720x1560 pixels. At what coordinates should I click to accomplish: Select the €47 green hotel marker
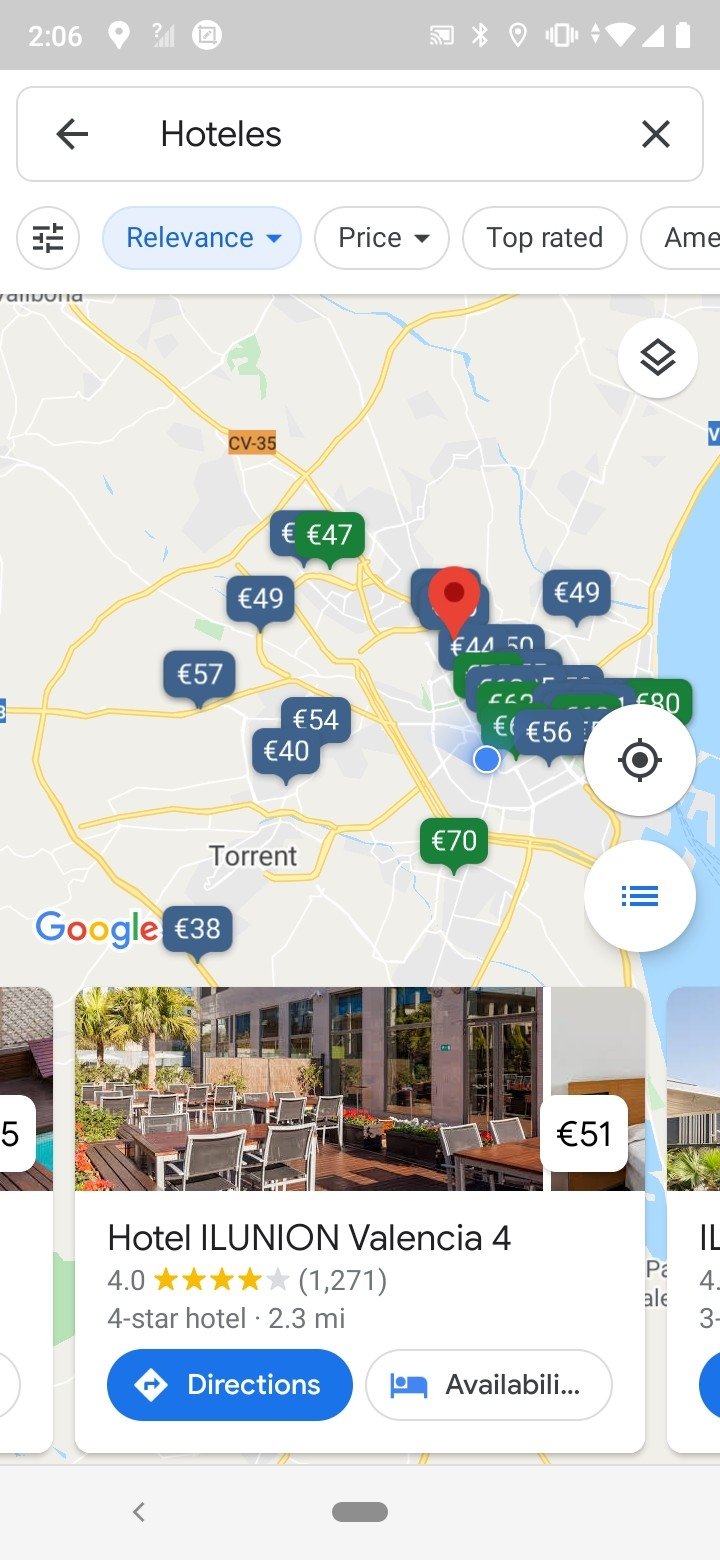coord(331,536)
